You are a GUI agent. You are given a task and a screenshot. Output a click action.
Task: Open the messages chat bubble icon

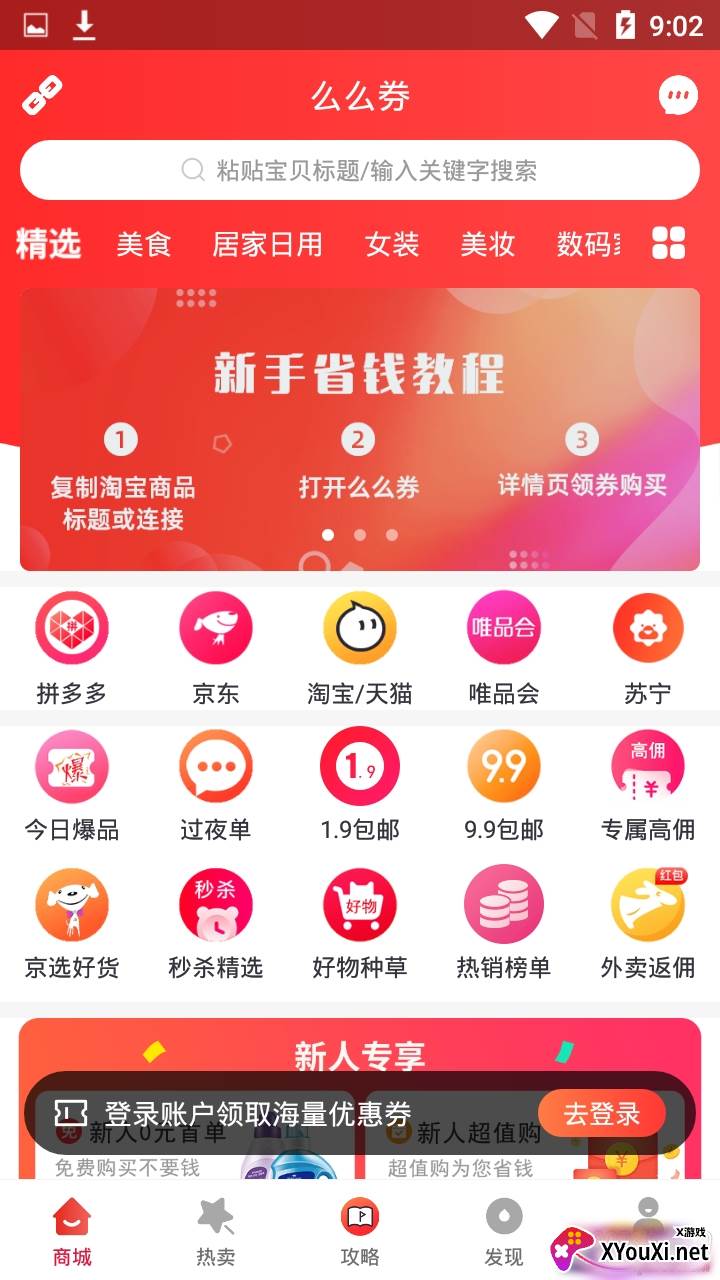click(x=679, y=96)
